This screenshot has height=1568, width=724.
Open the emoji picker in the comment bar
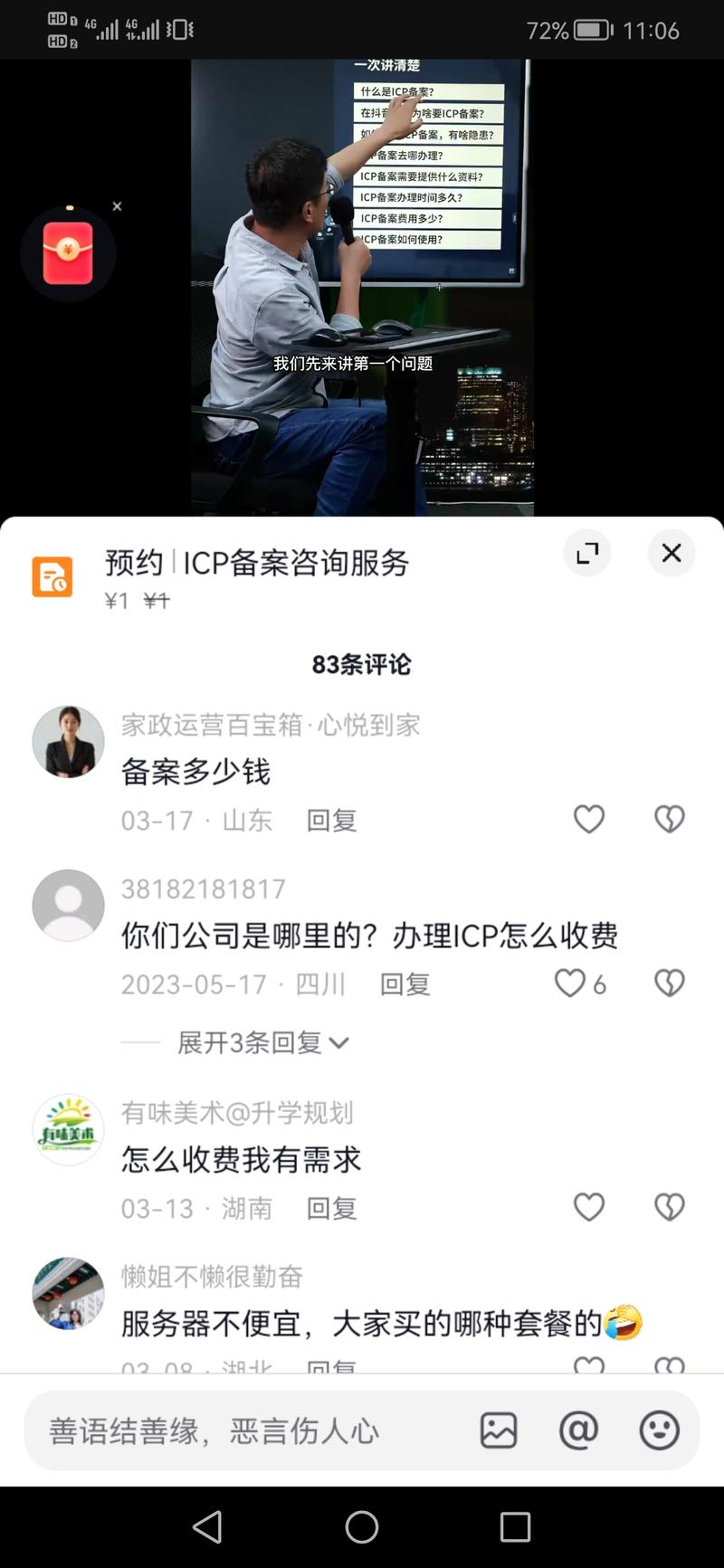click(661, 1430)
